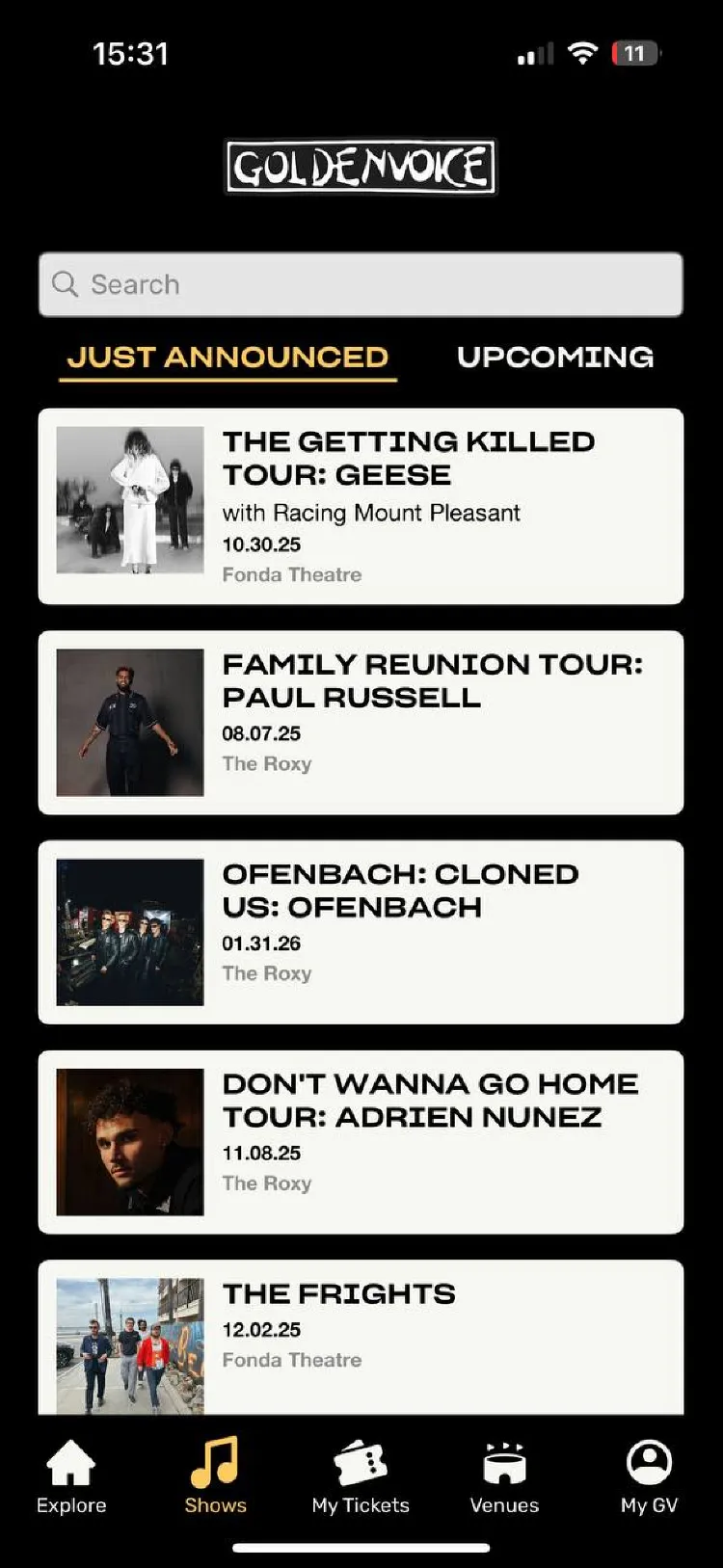
Task: Tap the Search field
Action: (361, 284)
